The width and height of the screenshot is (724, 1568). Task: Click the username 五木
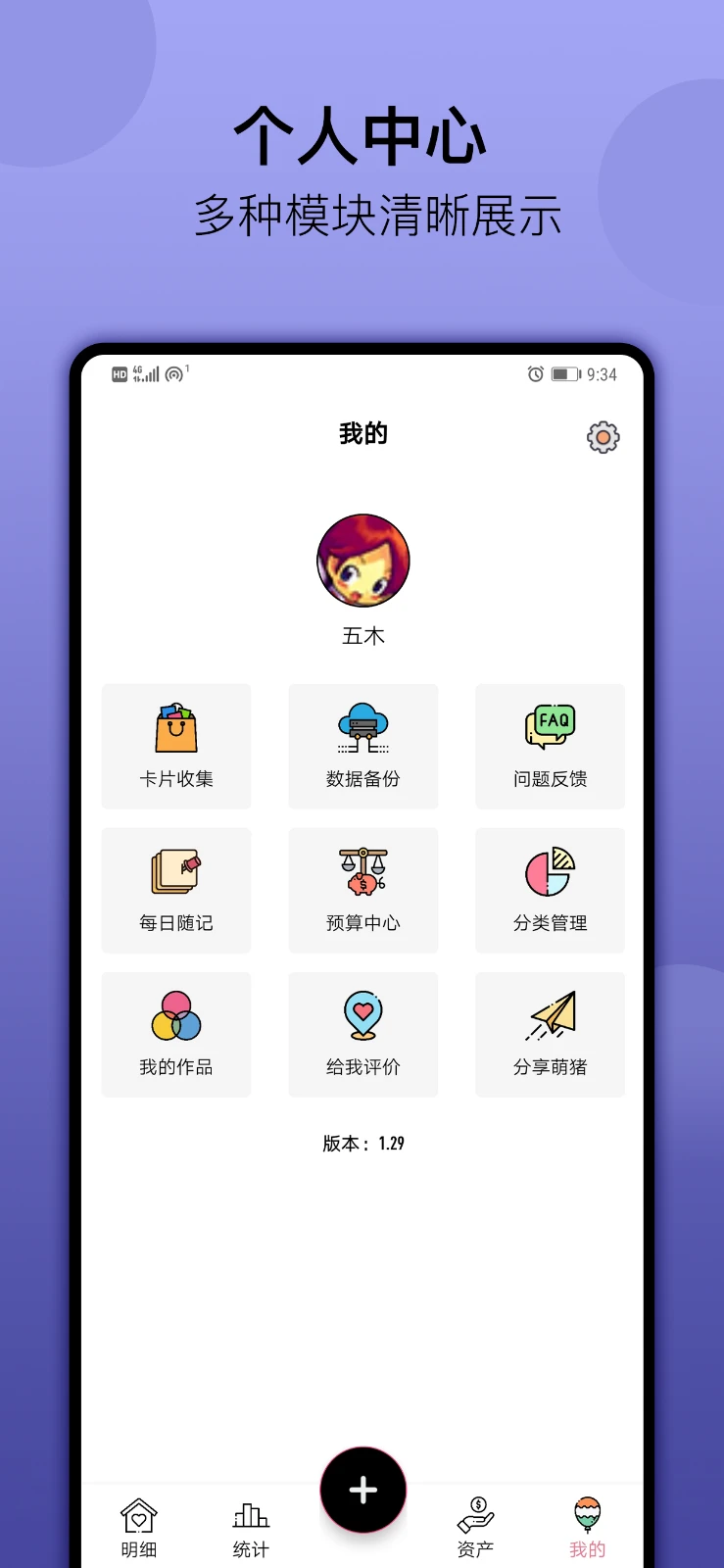pos(362,635)
